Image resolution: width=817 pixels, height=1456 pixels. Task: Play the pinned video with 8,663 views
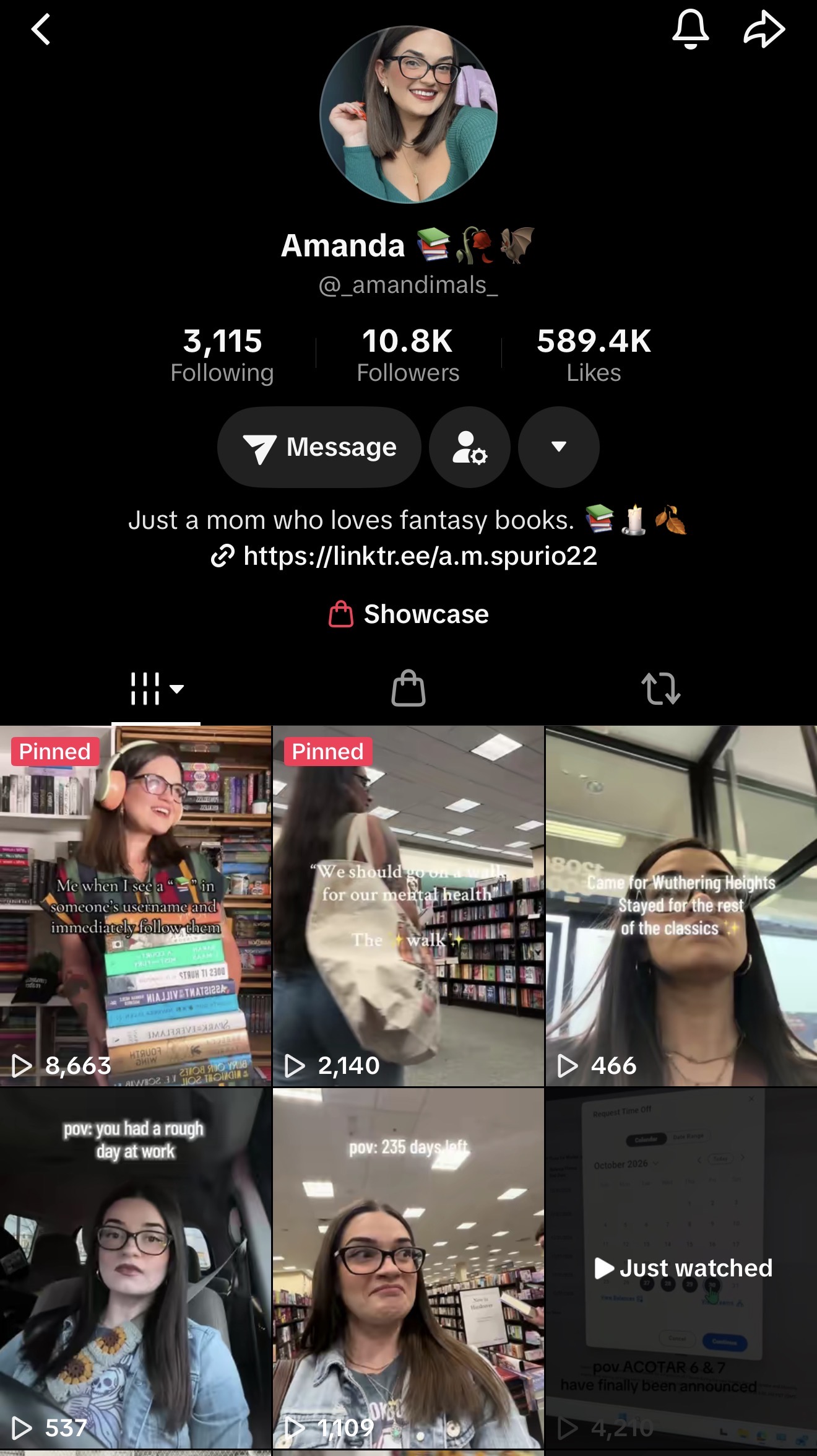pyautogui.click(x=136, y=905)
